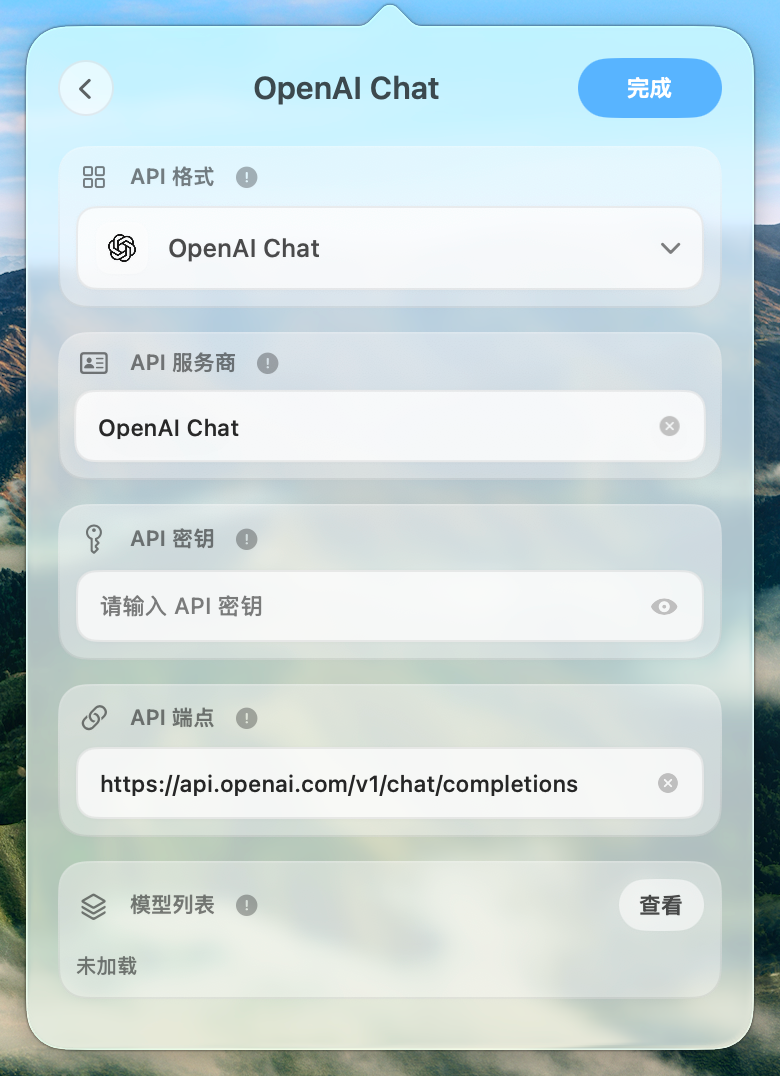Click the 未加载 model list status

(x=107, y=966)
